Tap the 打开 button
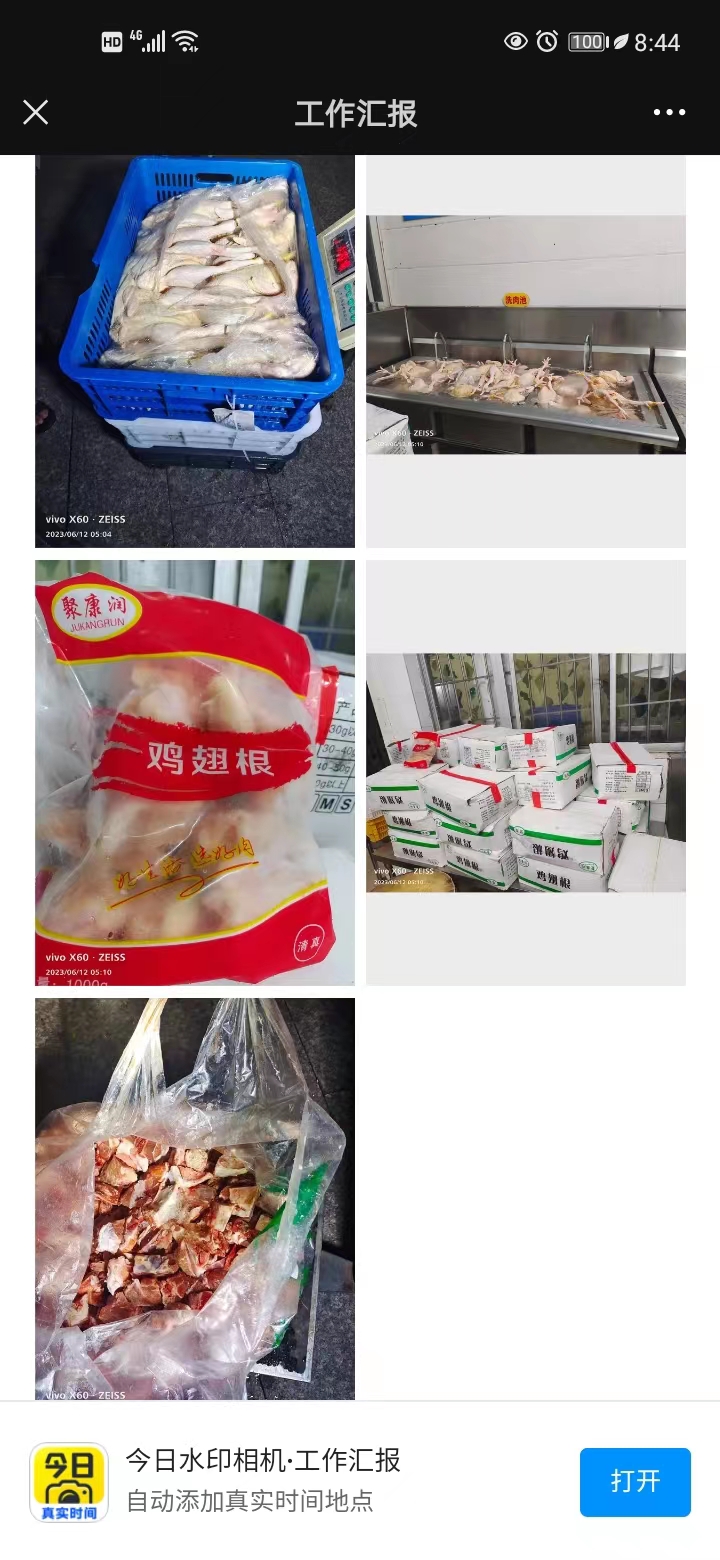 point(635,1481)
